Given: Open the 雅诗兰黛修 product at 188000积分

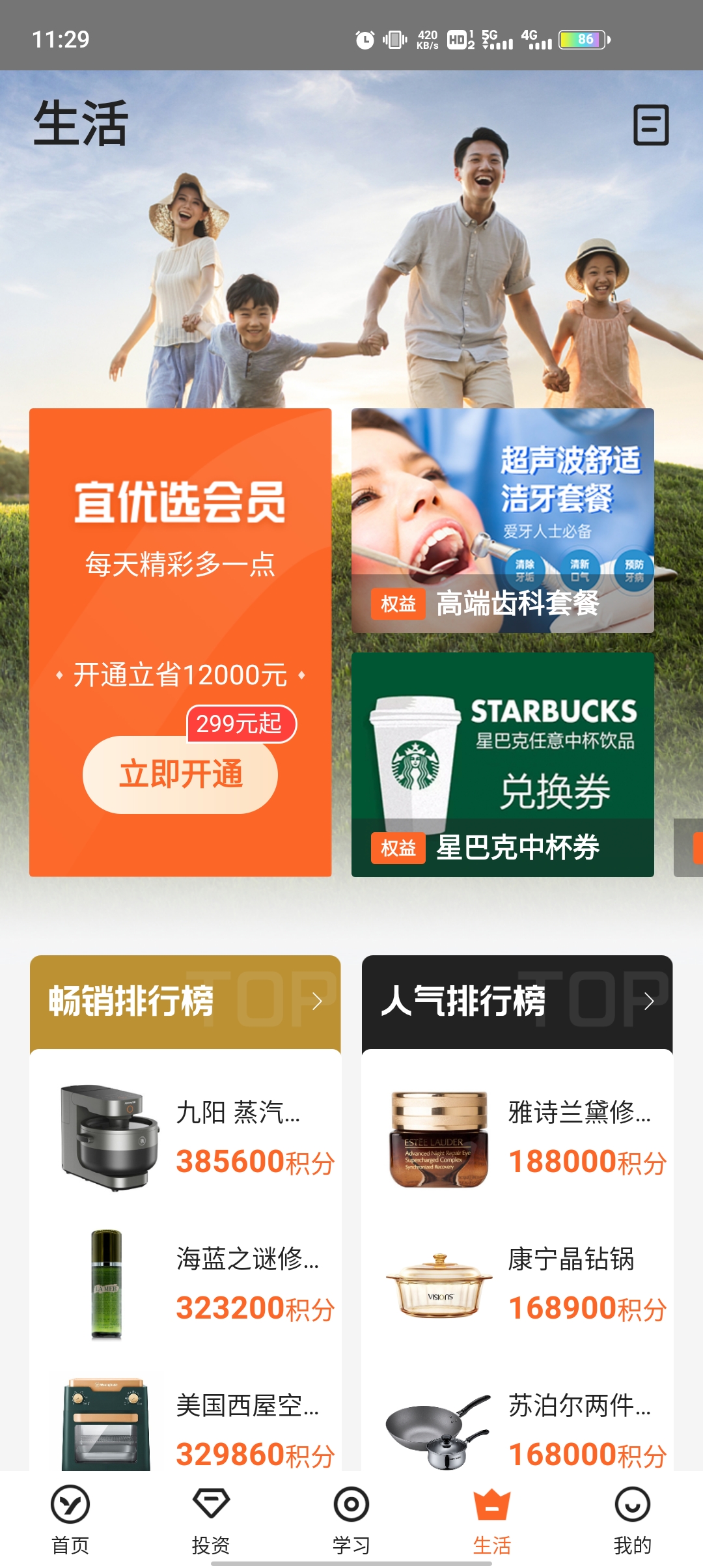Looking at the screenshot, I should point(517,1138).
